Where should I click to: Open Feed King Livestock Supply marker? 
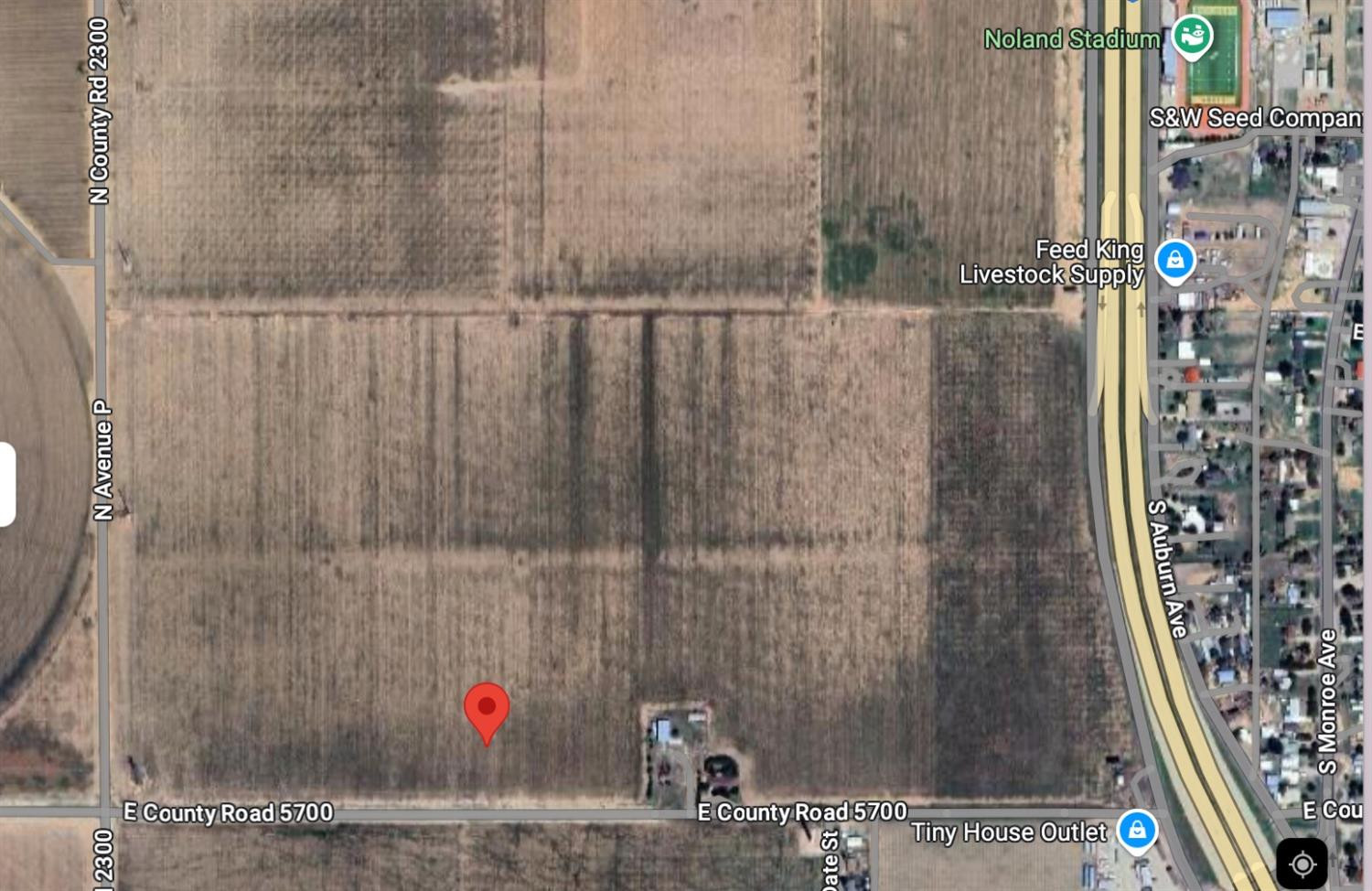click(1174, 262)
